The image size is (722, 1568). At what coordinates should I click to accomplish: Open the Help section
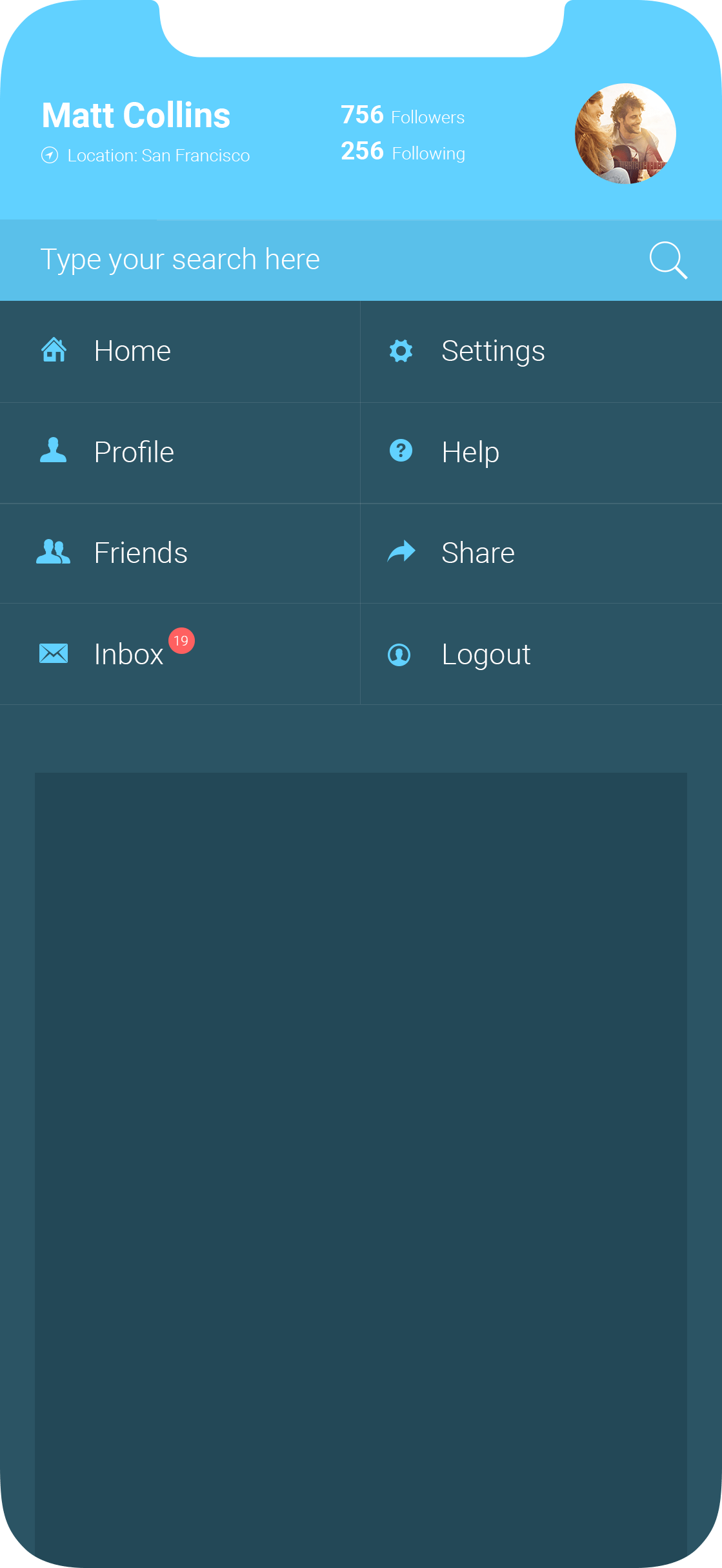point(470,452)
